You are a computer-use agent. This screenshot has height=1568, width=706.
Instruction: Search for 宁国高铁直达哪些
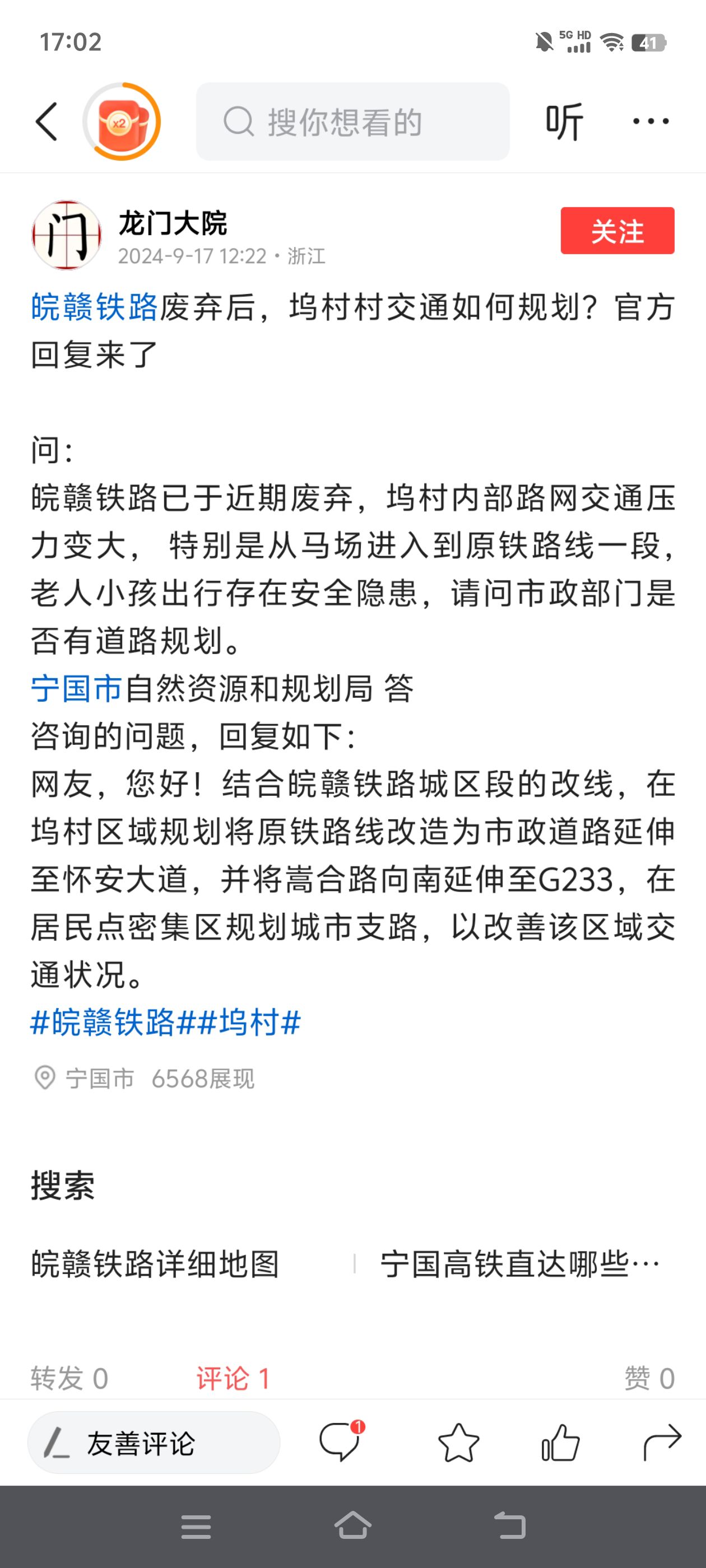519,1264
